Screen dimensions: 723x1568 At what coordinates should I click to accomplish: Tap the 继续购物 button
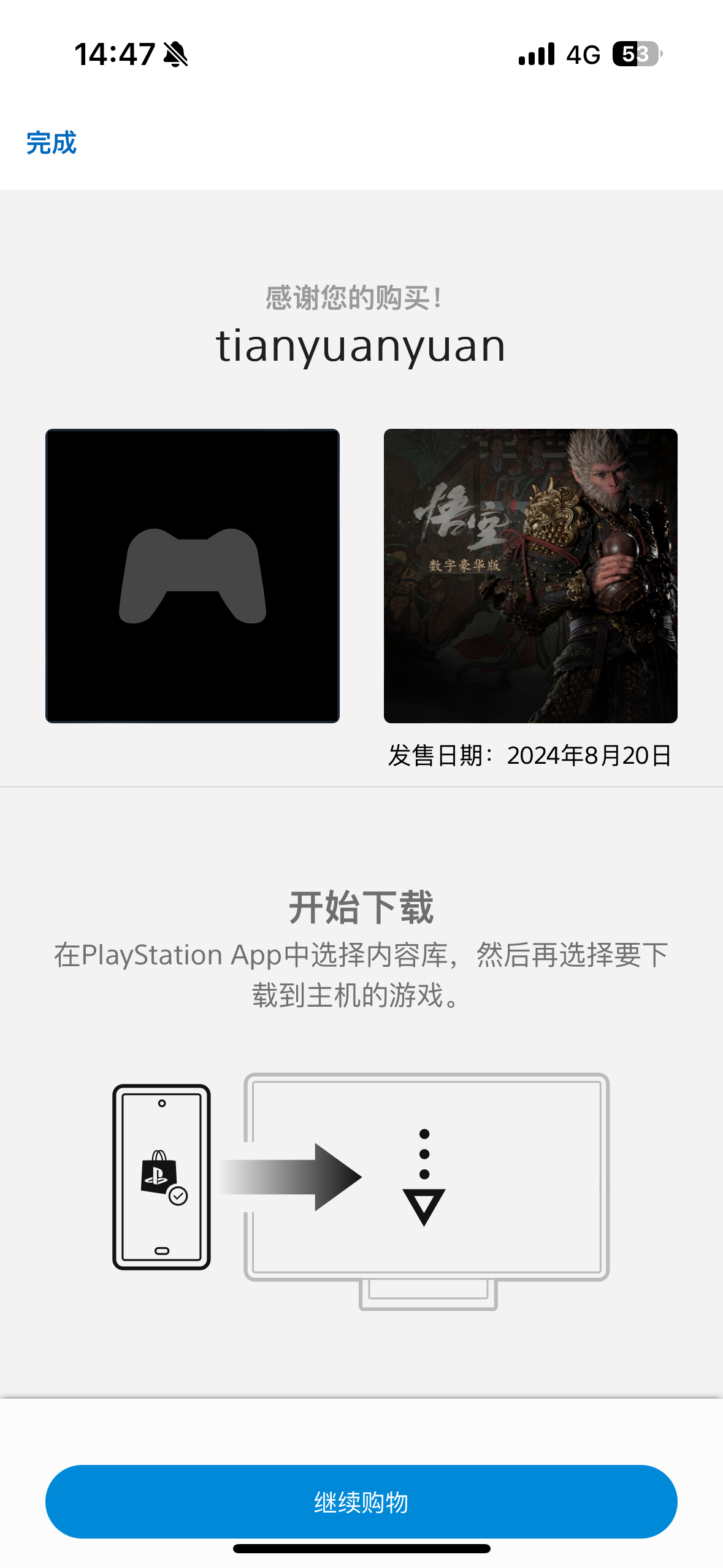tap(361, 1501)
